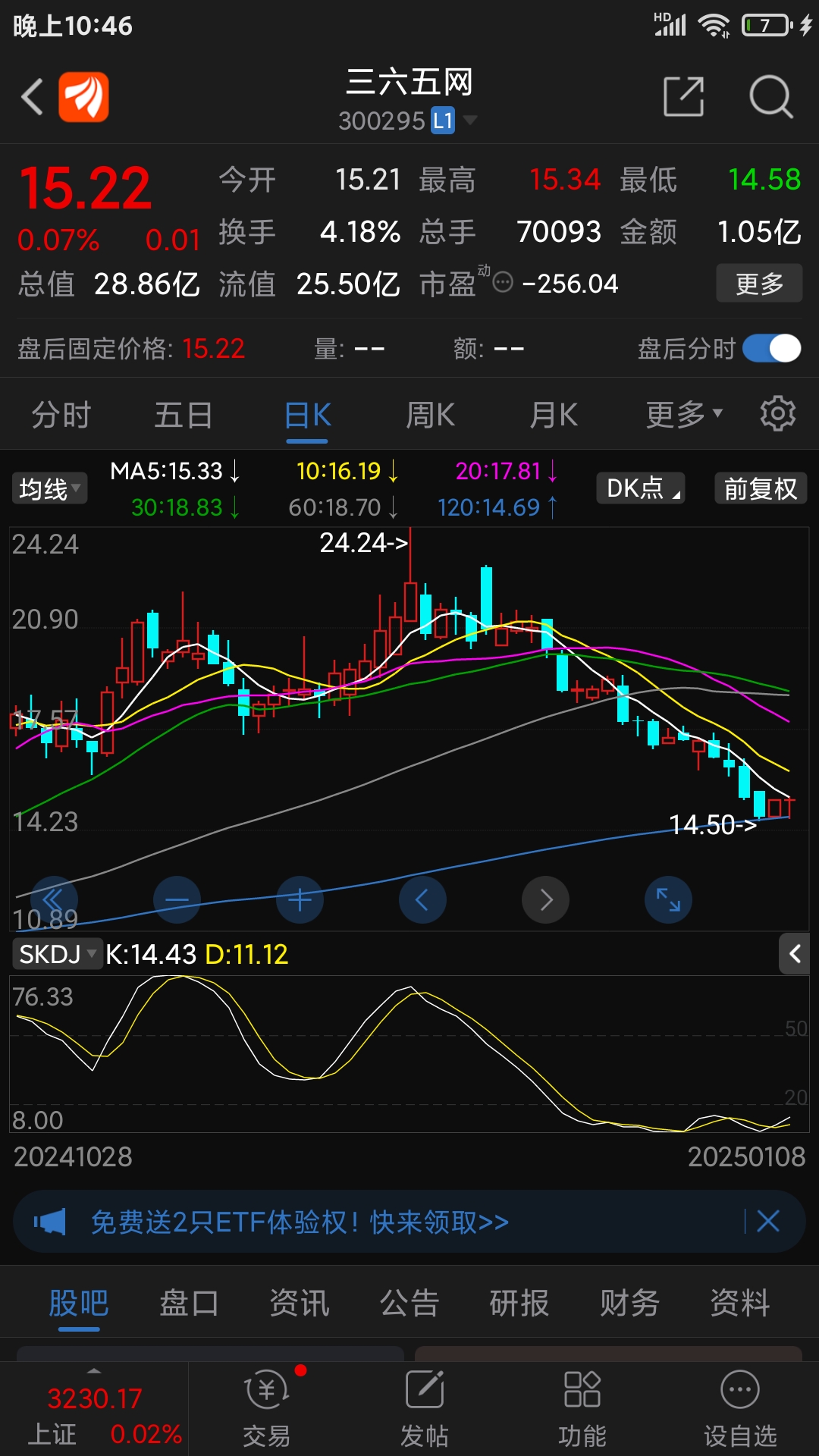This screenshot has height=1456, width=819.
Task: Select the 周K chart tab
Action: pyautogui.click(x=430, y=416)
